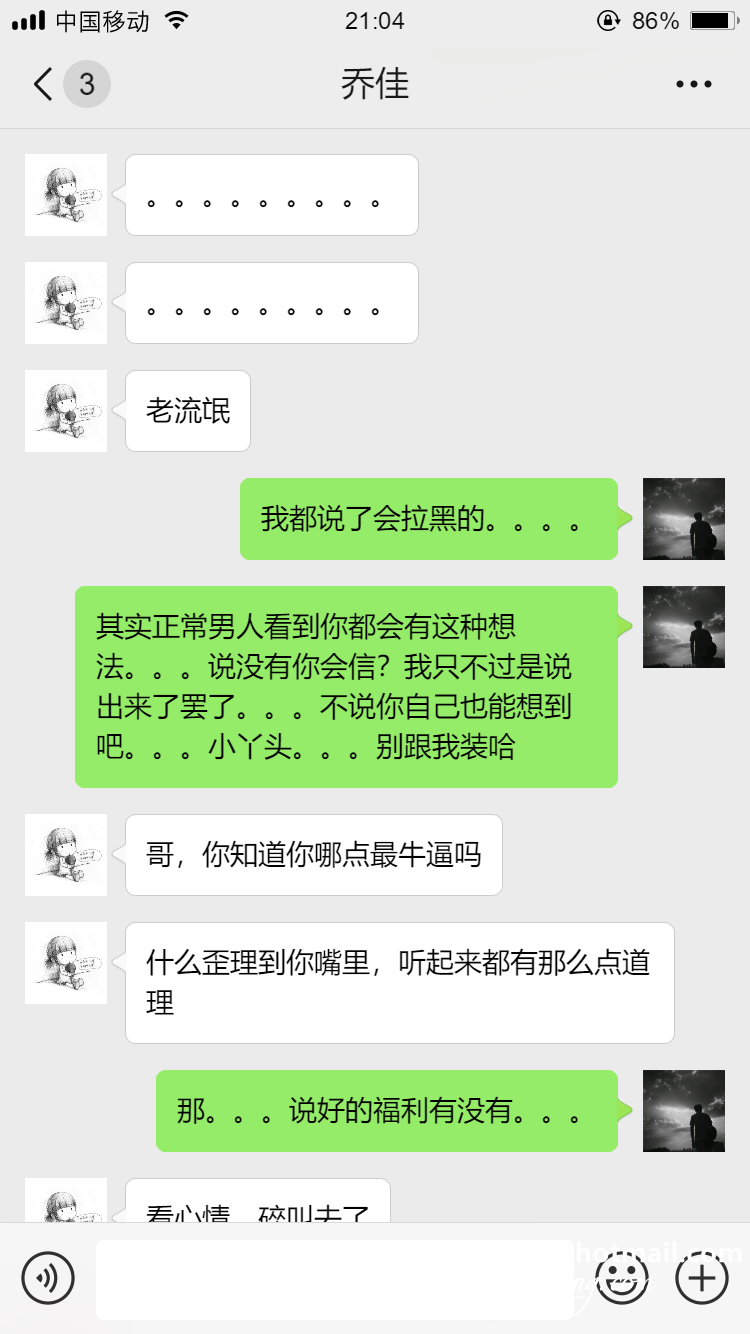The height and width of the screenshot is (1334, 750).
Task: Switch to voice message input
Action: coord(48,1277)
